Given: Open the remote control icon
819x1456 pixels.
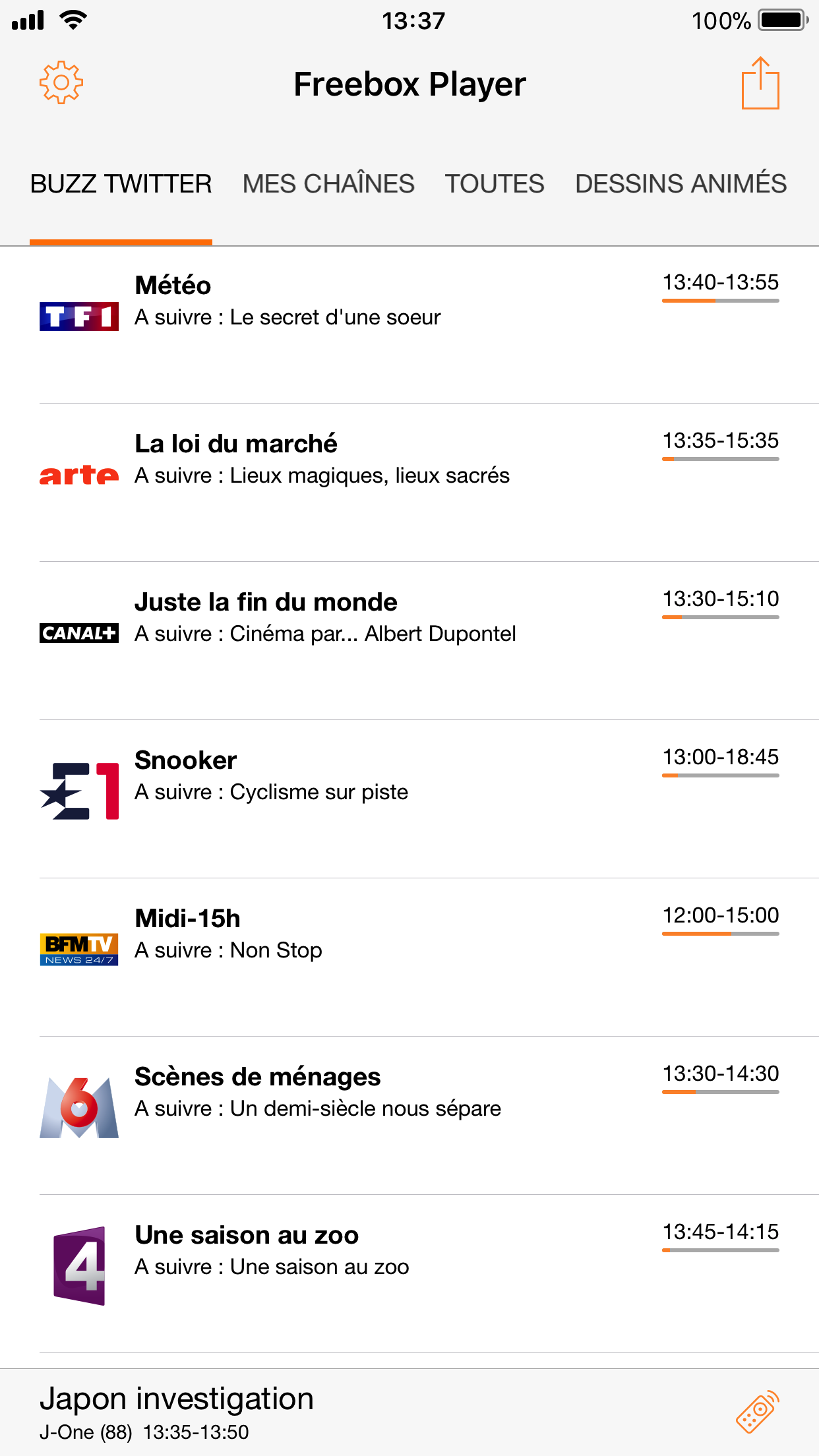Looking at the screenshot, I should (758, 1412).
